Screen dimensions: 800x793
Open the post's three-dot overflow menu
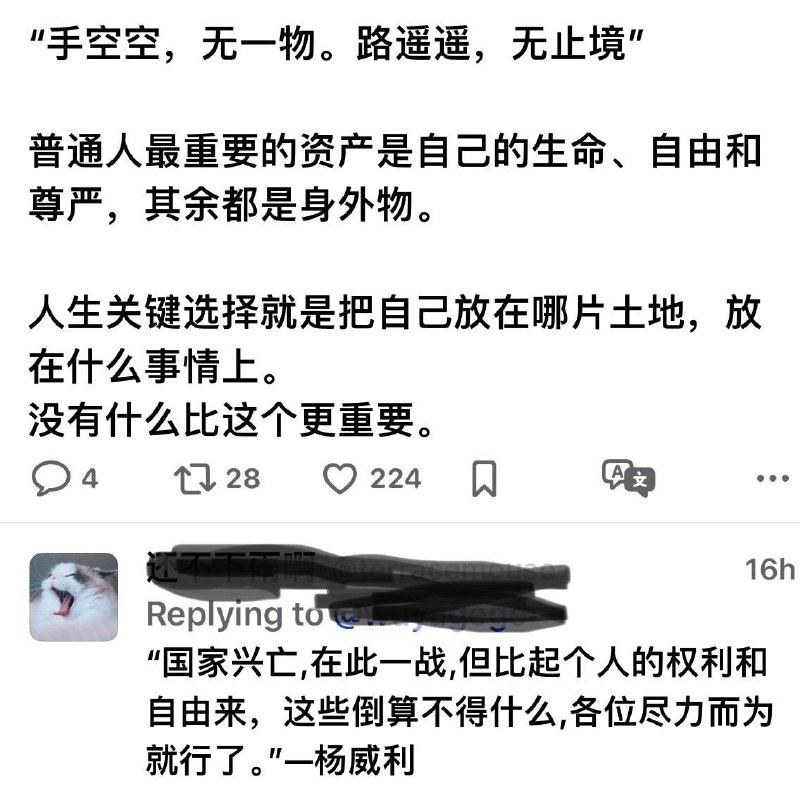pyautogui.click(x=772, y=478)
